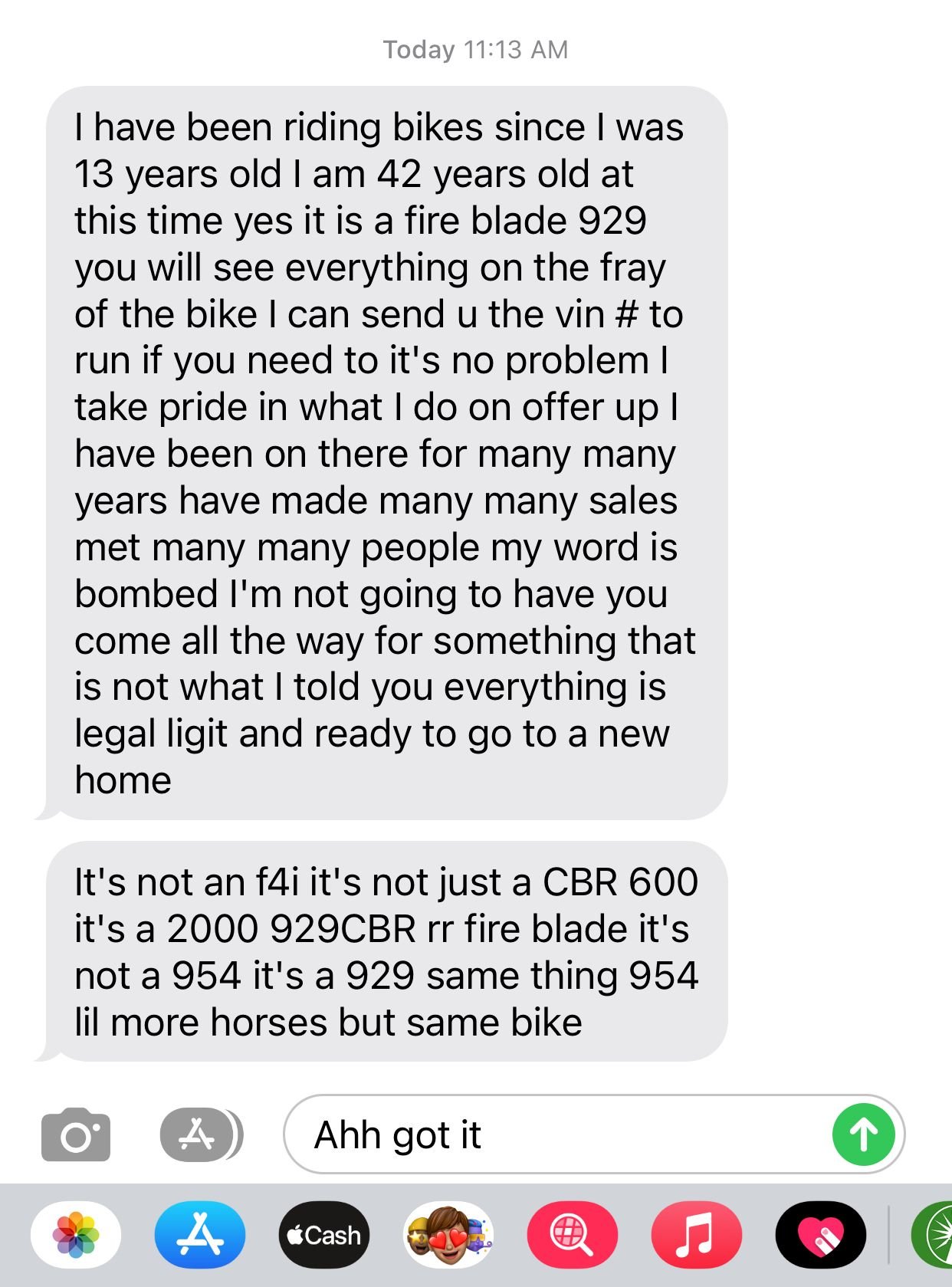Toggle the iMessage apps drawer button
The height and width of the screenshot is (1287, 952).
coord(199,1135)
